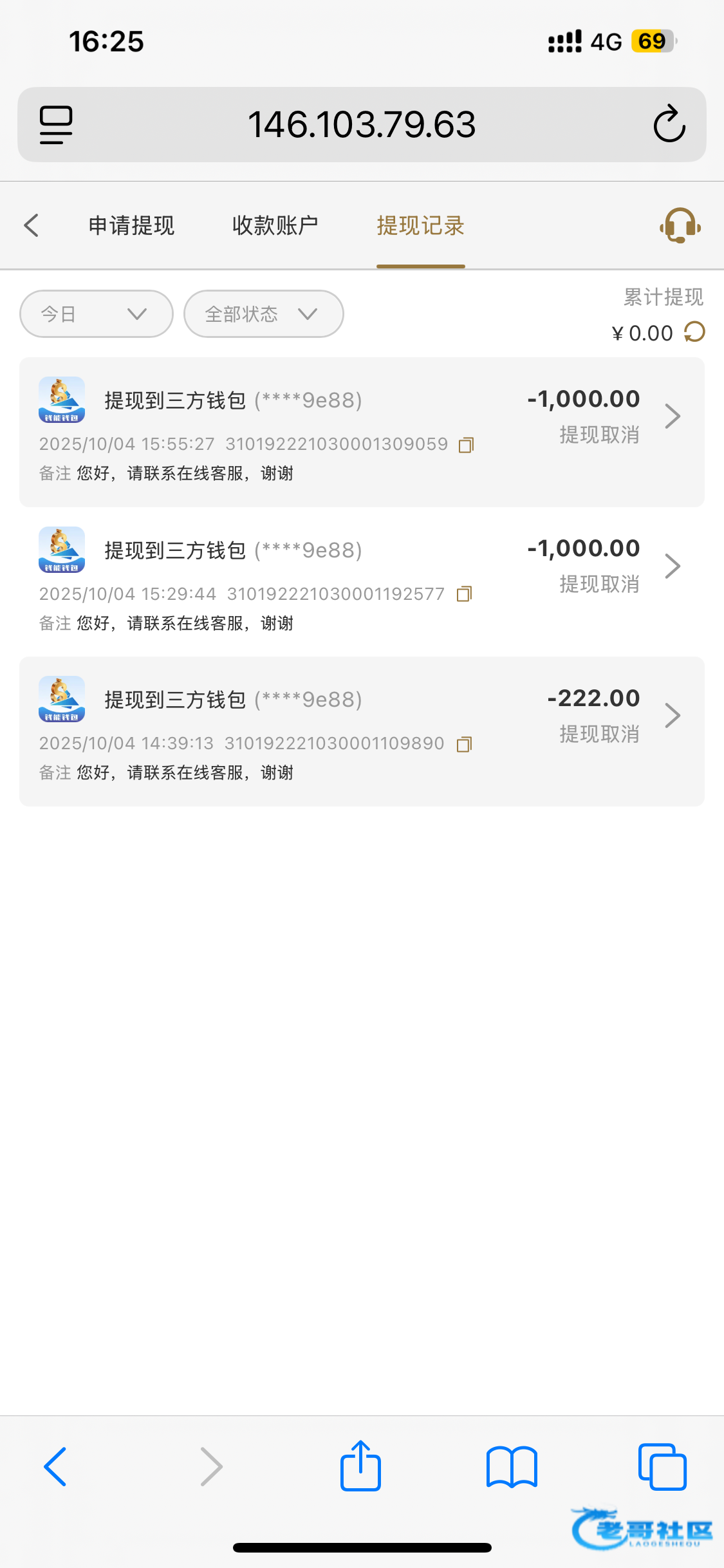
Task: Copy order number ending in 109890
Action: point(464,744)
